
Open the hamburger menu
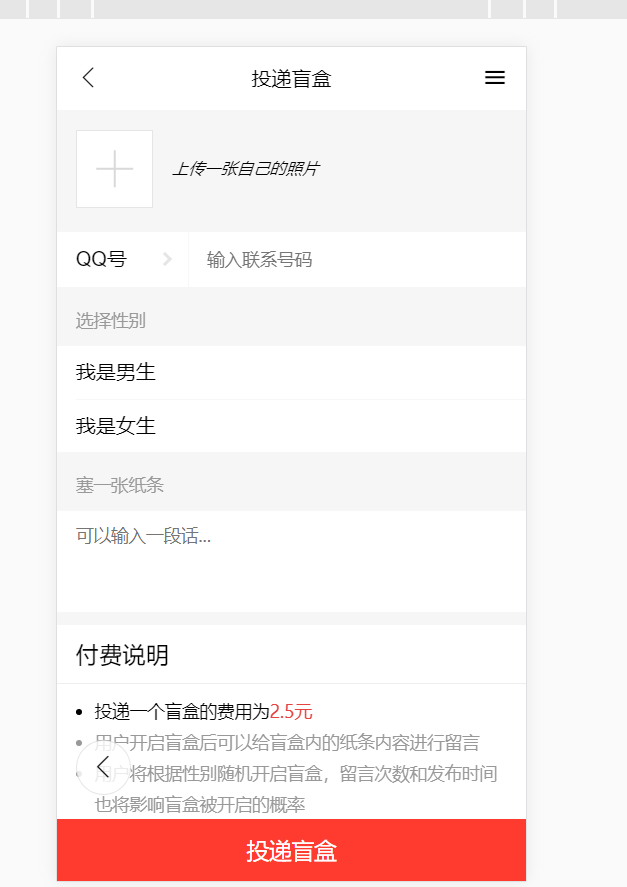point(494,78)
